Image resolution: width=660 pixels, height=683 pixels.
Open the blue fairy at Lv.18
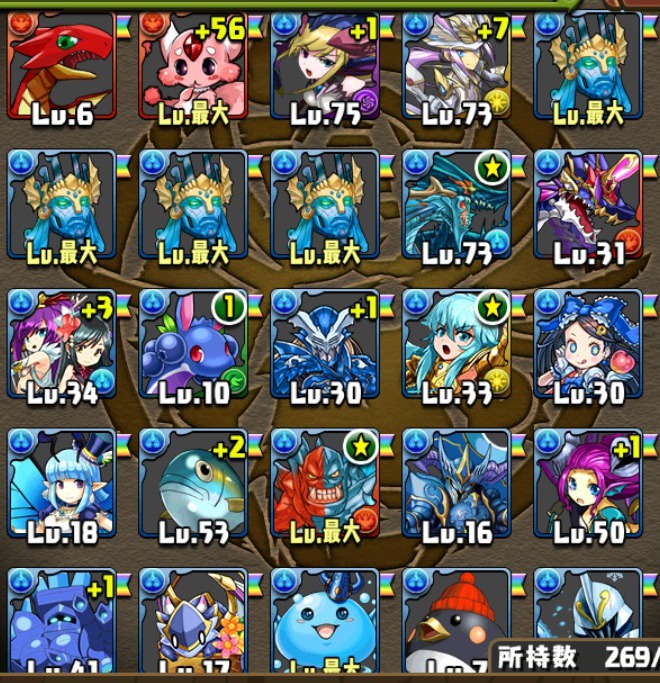click(62, 483)
